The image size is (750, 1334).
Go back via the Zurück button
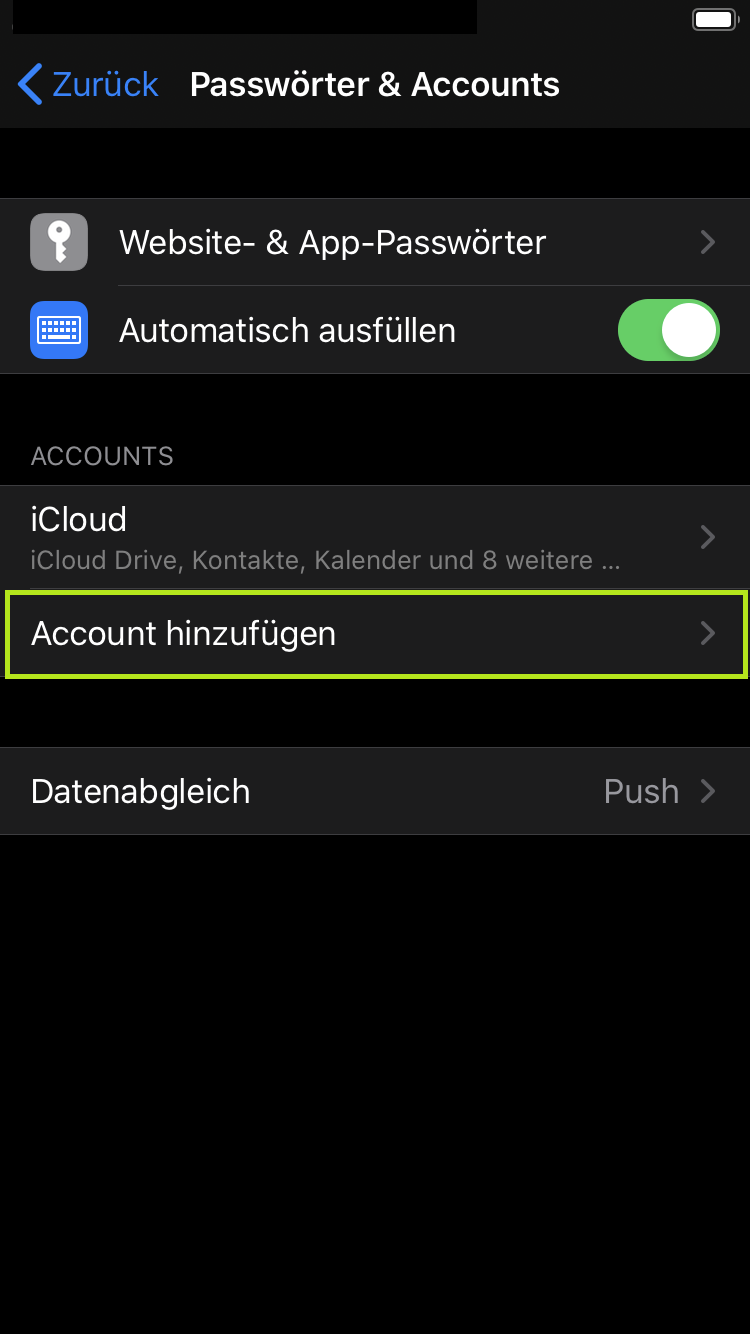coord(88,85)
